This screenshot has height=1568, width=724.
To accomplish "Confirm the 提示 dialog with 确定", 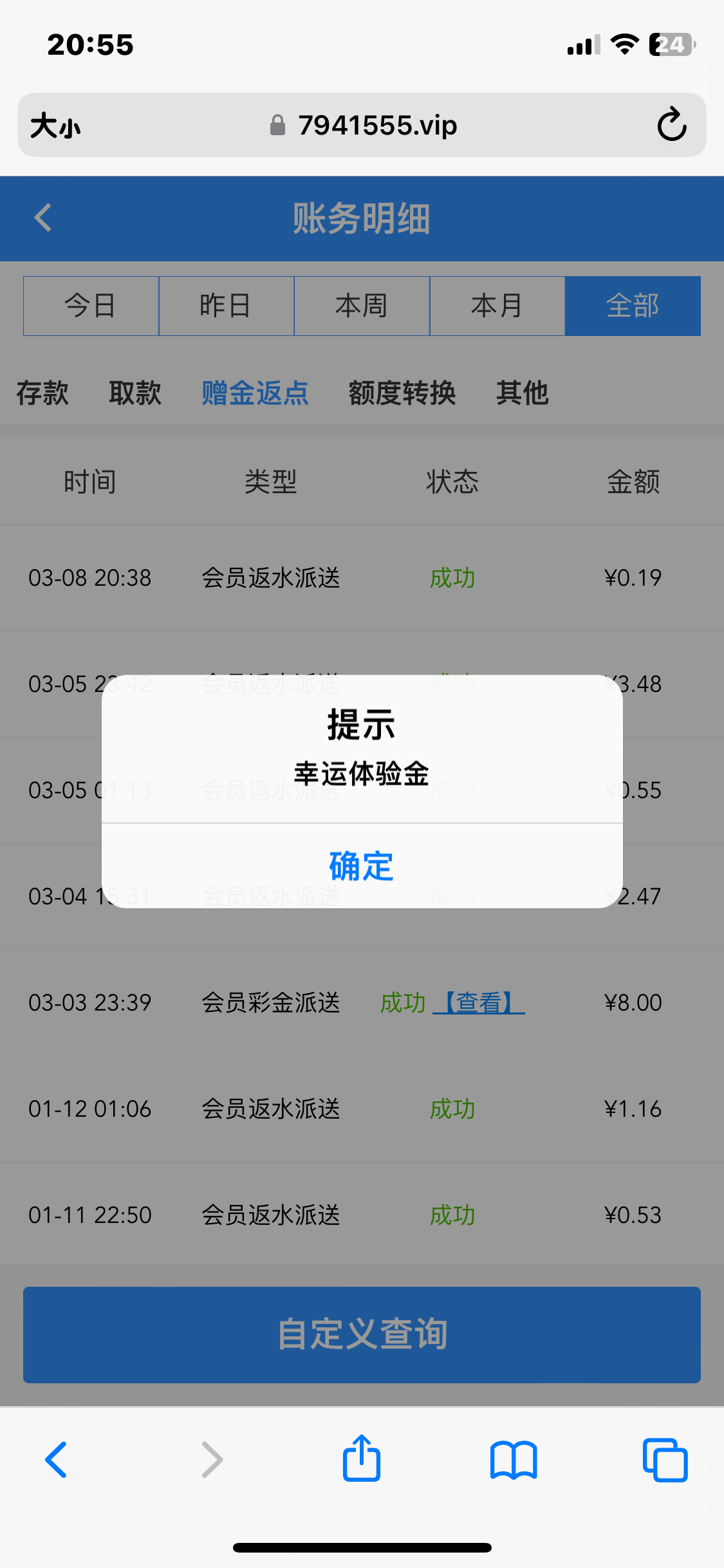I will click(361, 866).
